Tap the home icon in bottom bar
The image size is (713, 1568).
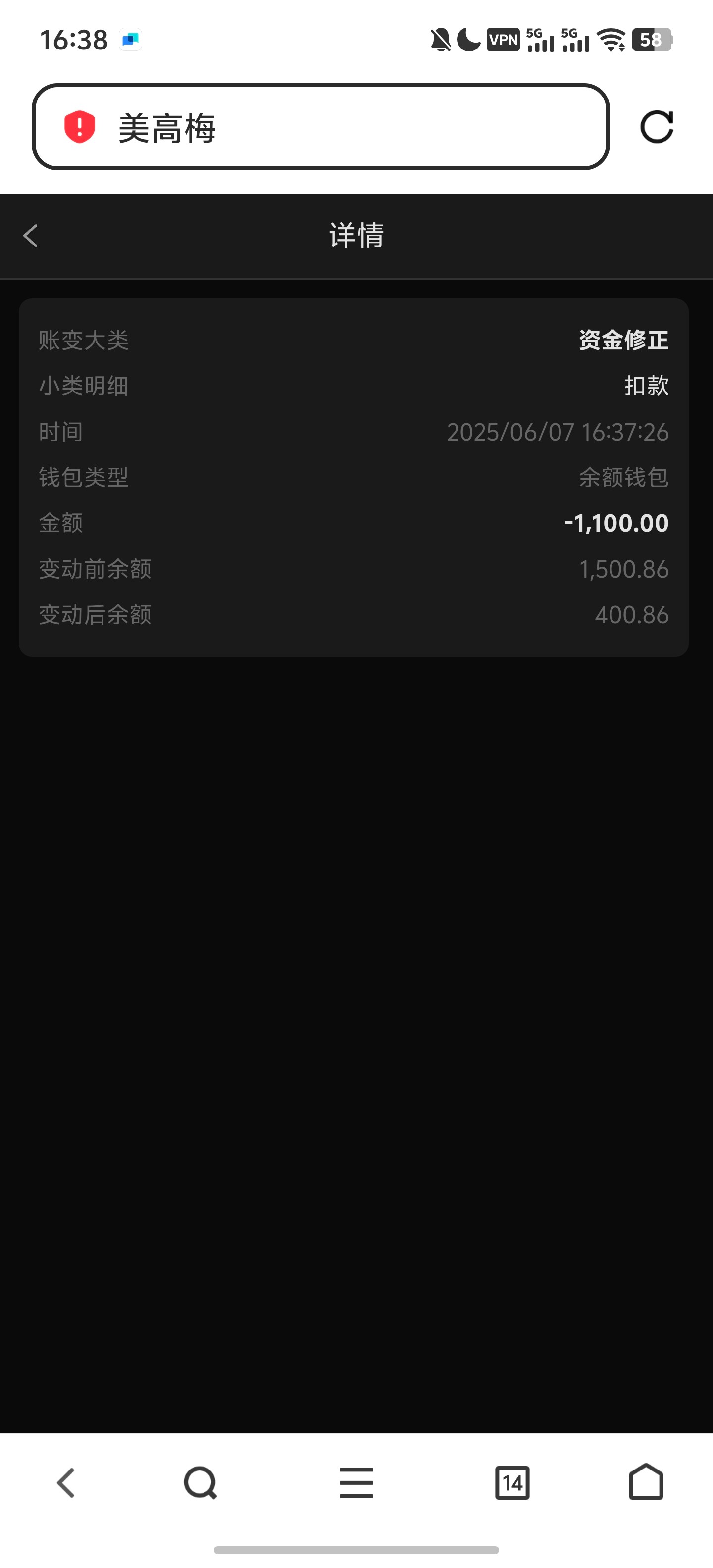click(647, 1483)
